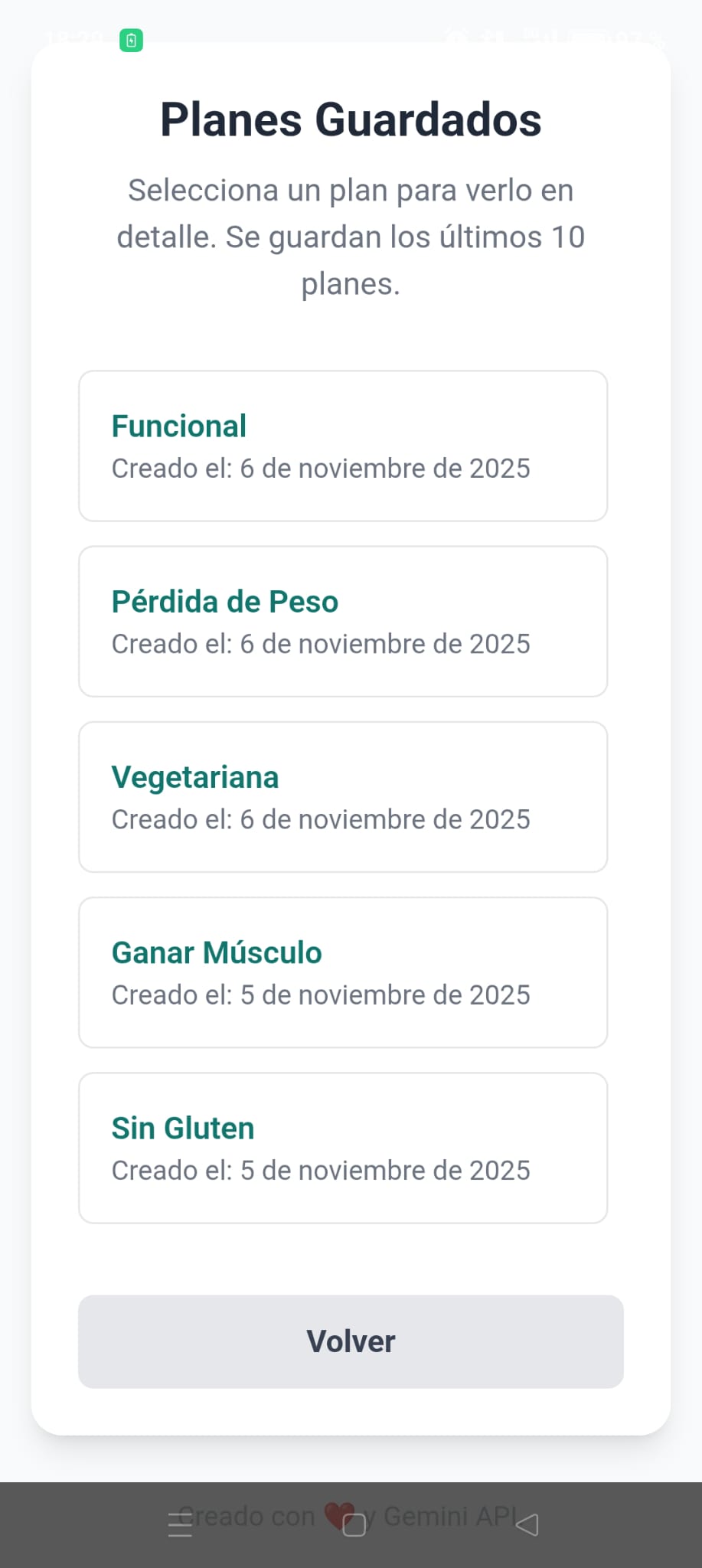Viewport: 702px width, 1568px height.
Task: Go back using system navigation arrow
Action: tap(527, 1524)
